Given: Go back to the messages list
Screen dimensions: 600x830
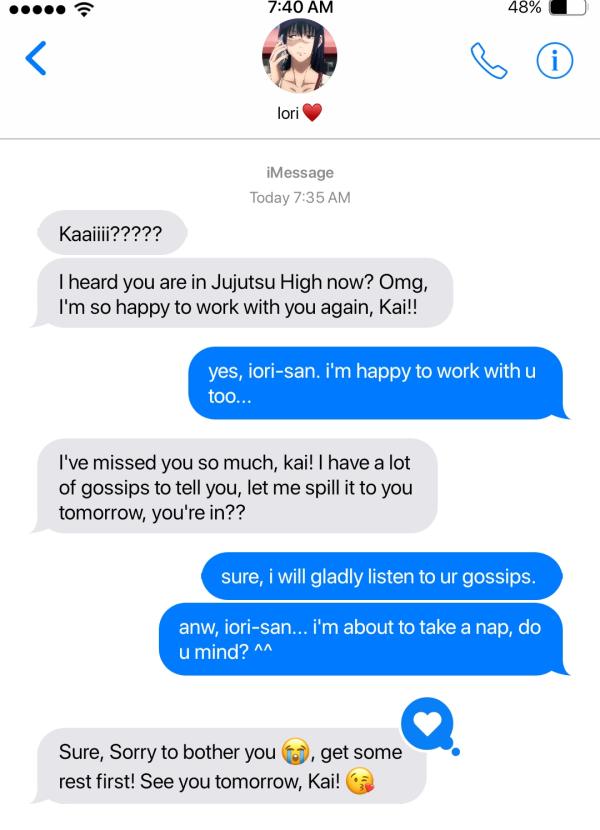Looking at the screenshot, I should tap(36, 61).
